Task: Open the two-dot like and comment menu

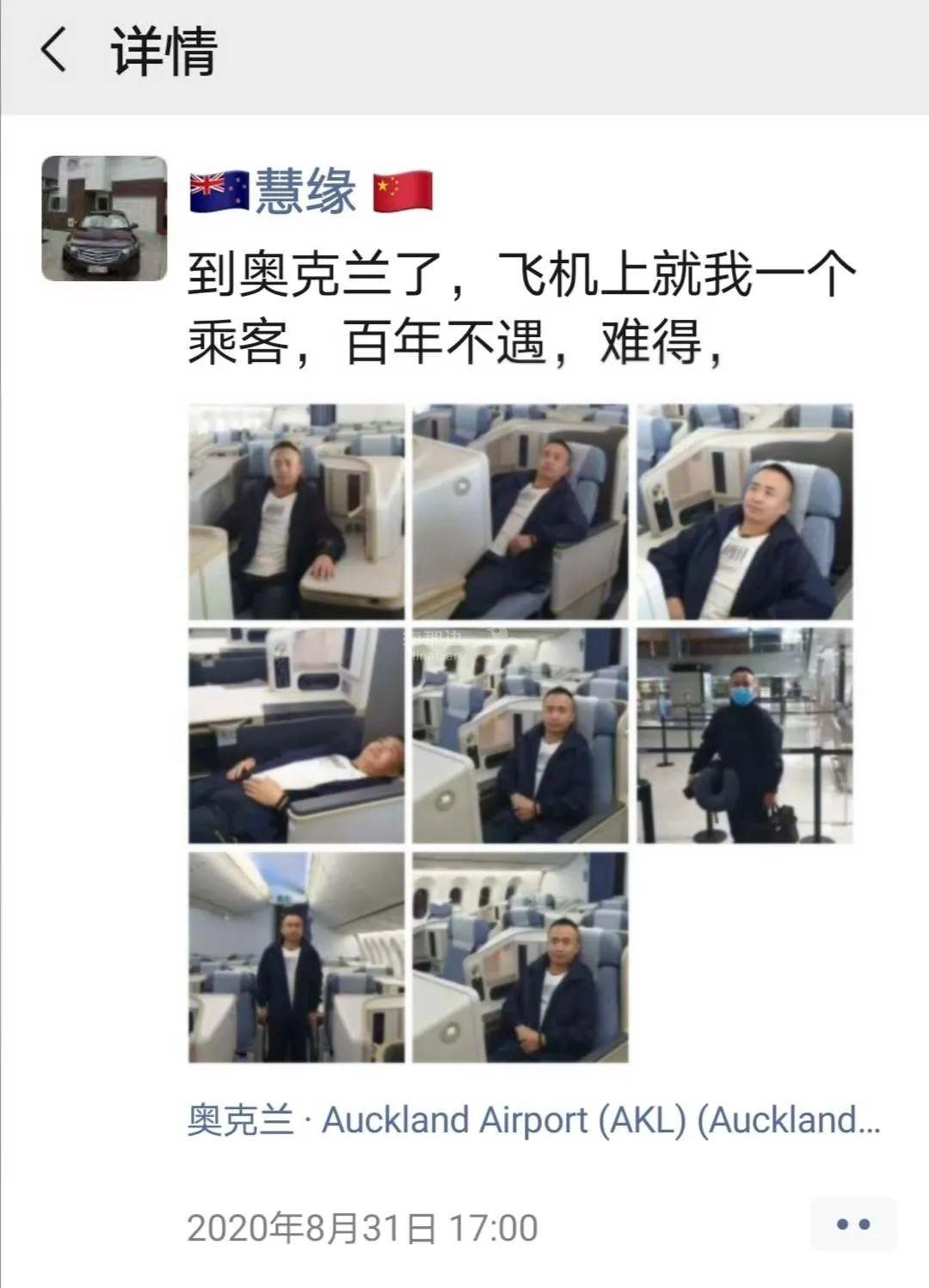Action: 852,1224
